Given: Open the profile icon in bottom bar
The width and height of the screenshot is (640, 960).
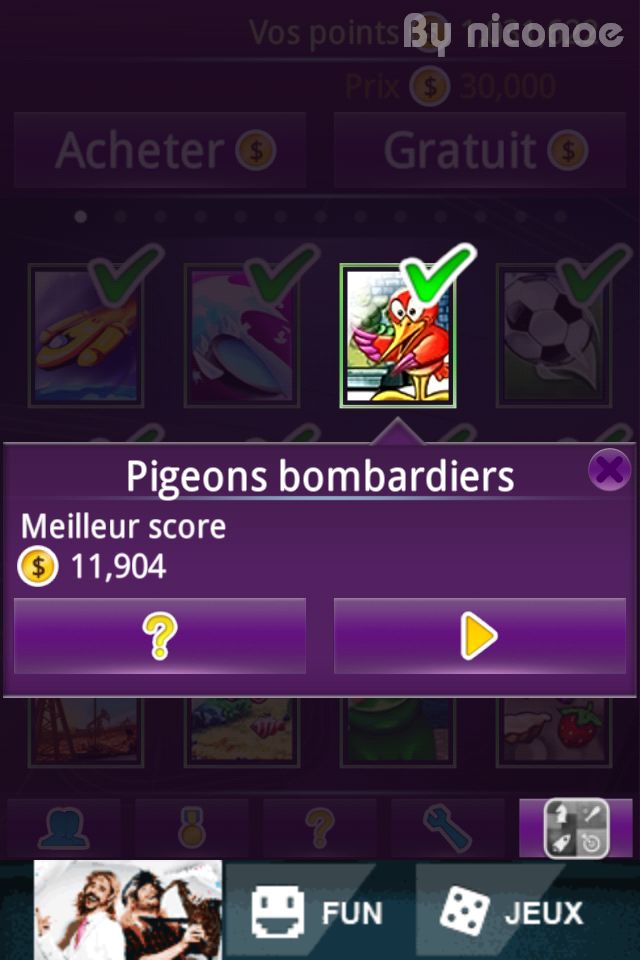Looking at the screenshot, I should (63, 827).
